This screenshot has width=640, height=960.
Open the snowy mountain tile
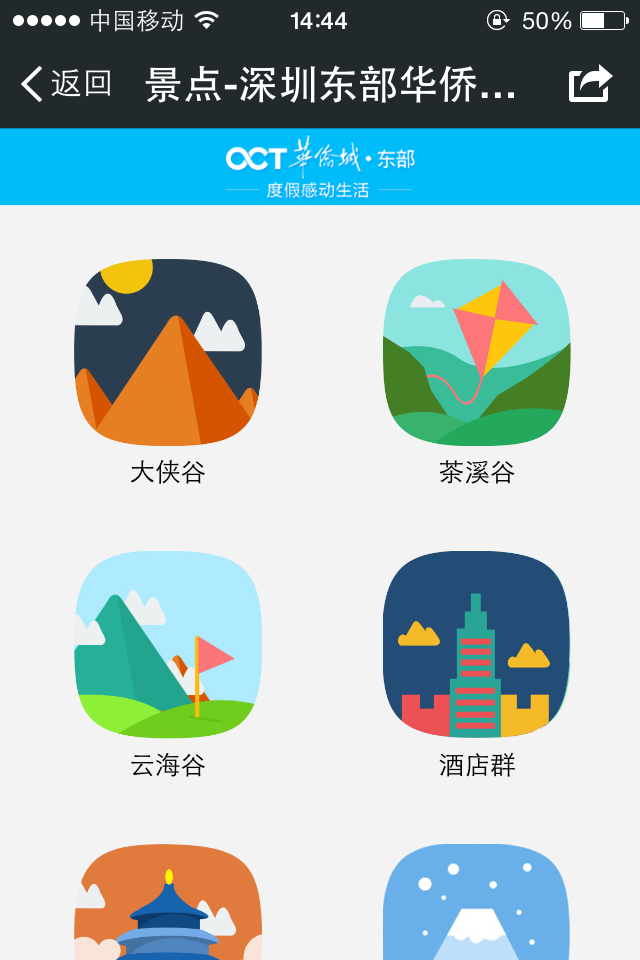pos(476,905)
